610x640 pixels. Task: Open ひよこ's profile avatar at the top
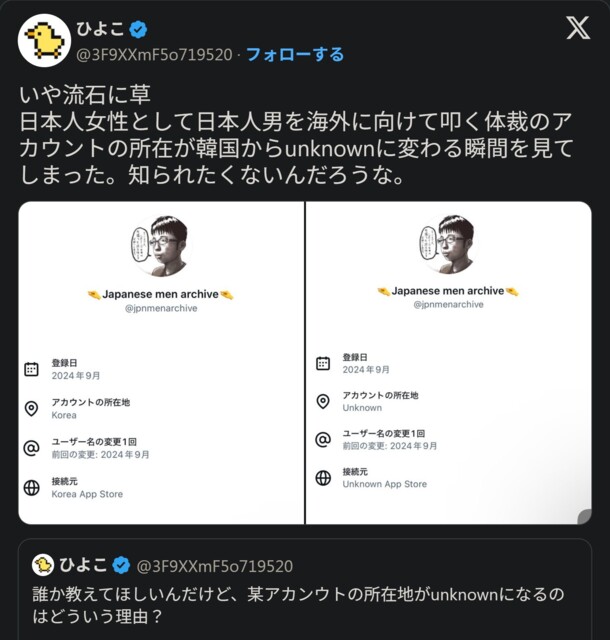pyautogui.click(x=43, y=41)
